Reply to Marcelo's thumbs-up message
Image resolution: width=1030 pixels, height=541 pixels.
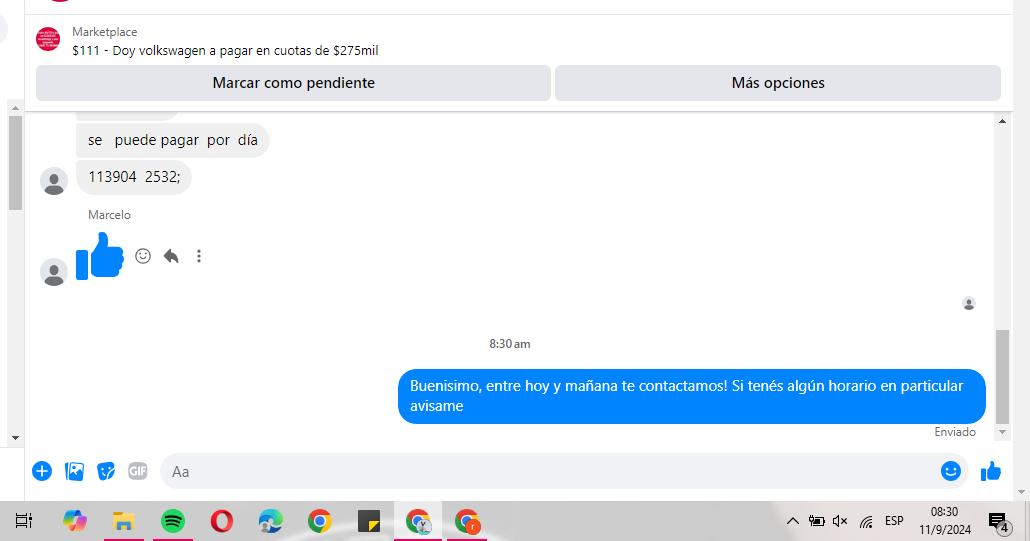171,256
